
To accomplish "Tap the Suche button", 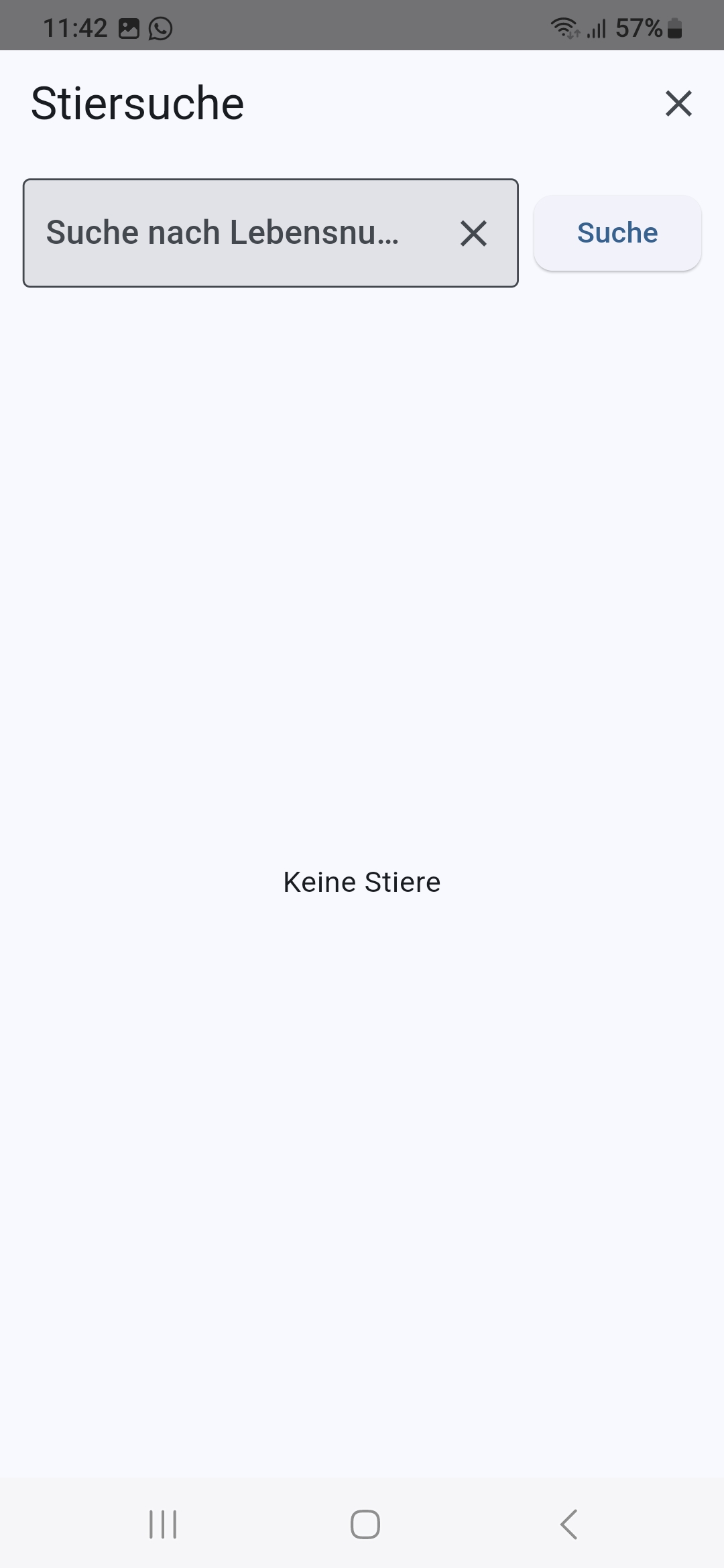I will tap(617, 233).
